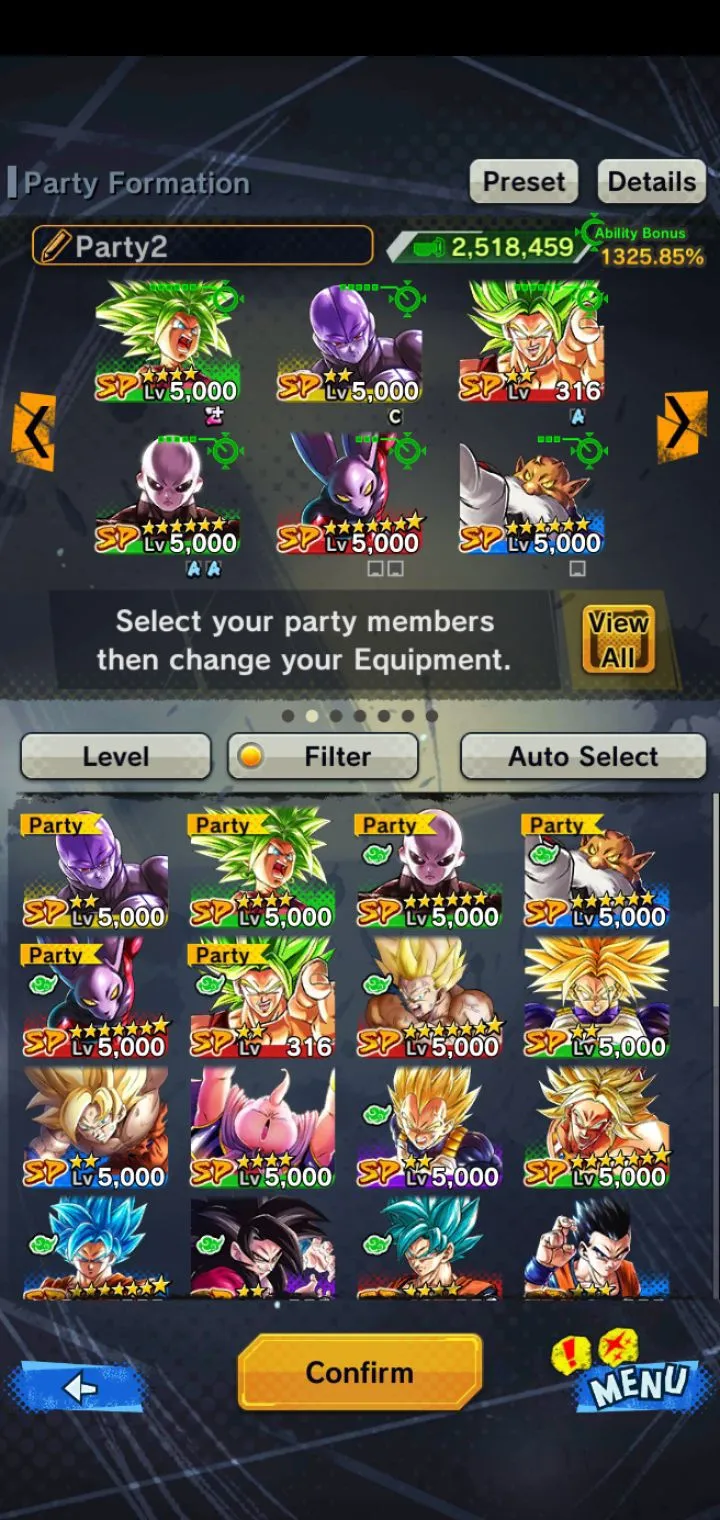
Task: Select the Majin Buu character in the list
Action: [262, 1127]
